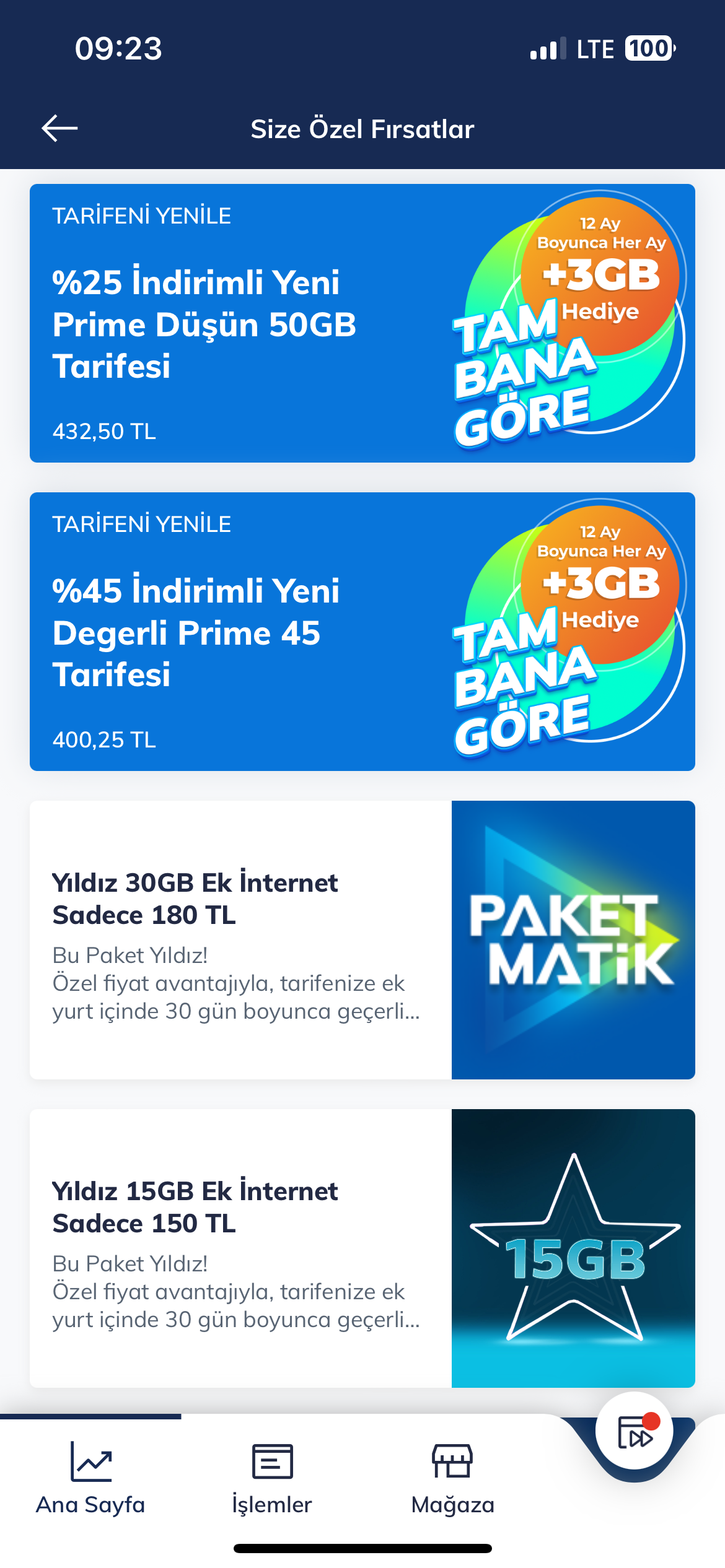Tap the floating video stories button

coord(635,1431)
